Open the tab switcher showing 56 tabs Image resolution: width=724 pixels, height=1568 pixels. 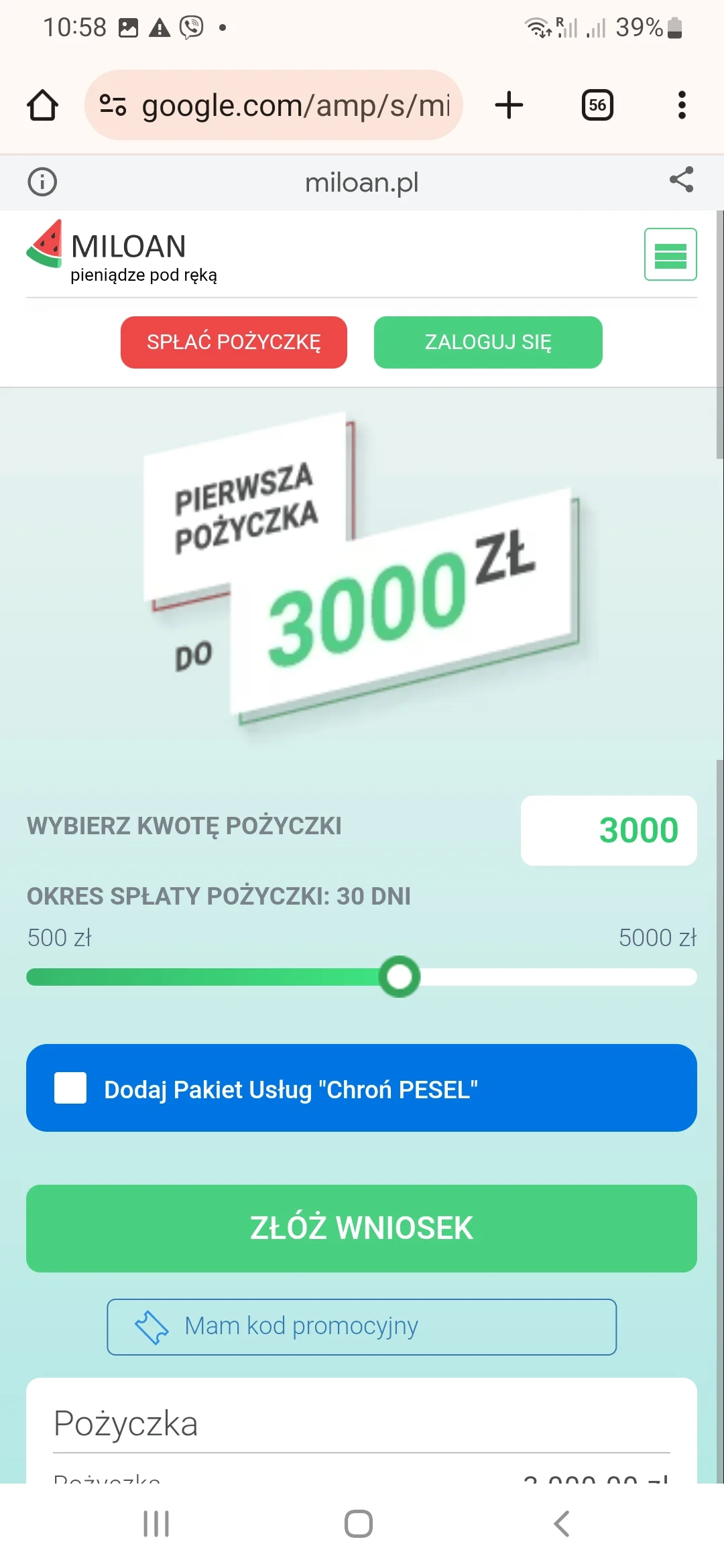click(597, 105)
